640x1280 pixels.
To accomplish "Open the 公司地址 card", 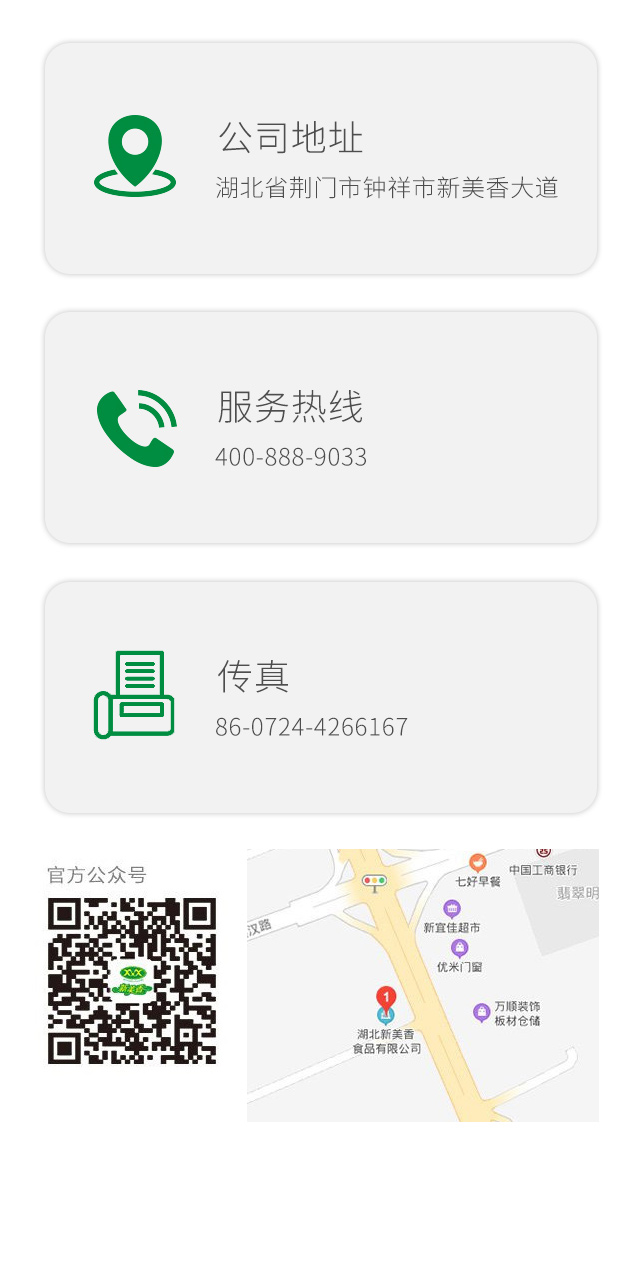I will coord(320,158).
